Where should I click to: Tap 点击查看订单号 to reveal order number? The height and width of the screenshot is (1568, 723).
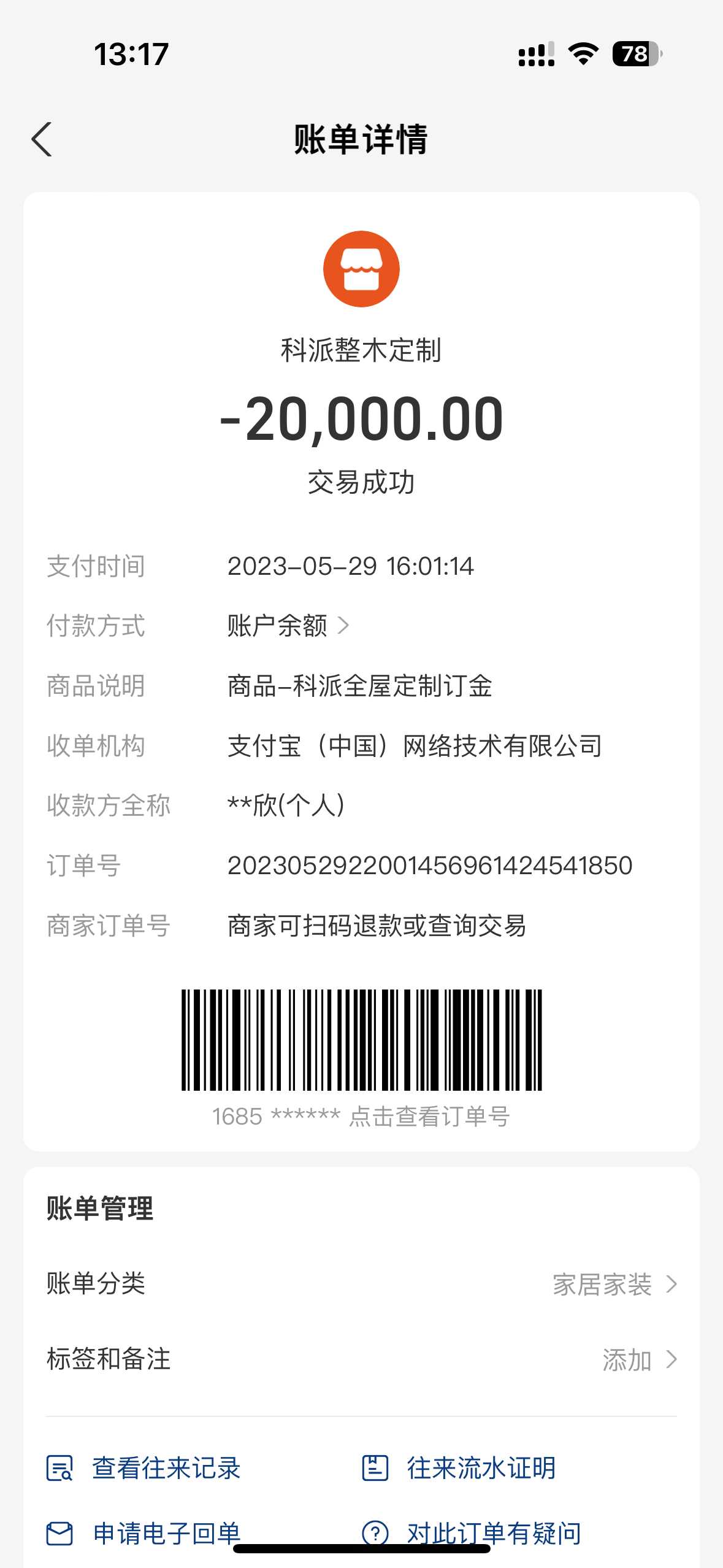[429, 1116]
